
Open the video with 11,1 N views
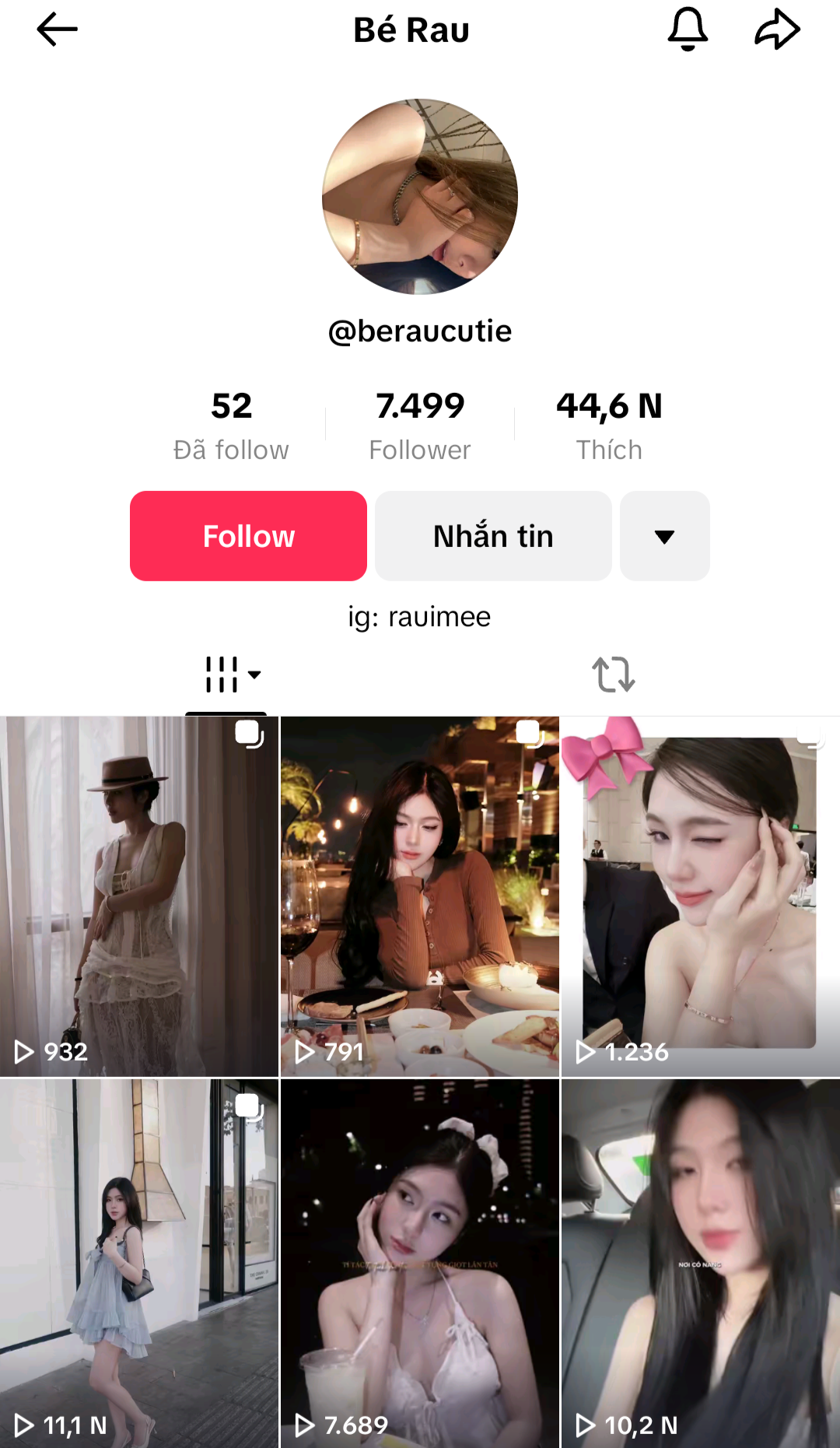[139, 1262]
